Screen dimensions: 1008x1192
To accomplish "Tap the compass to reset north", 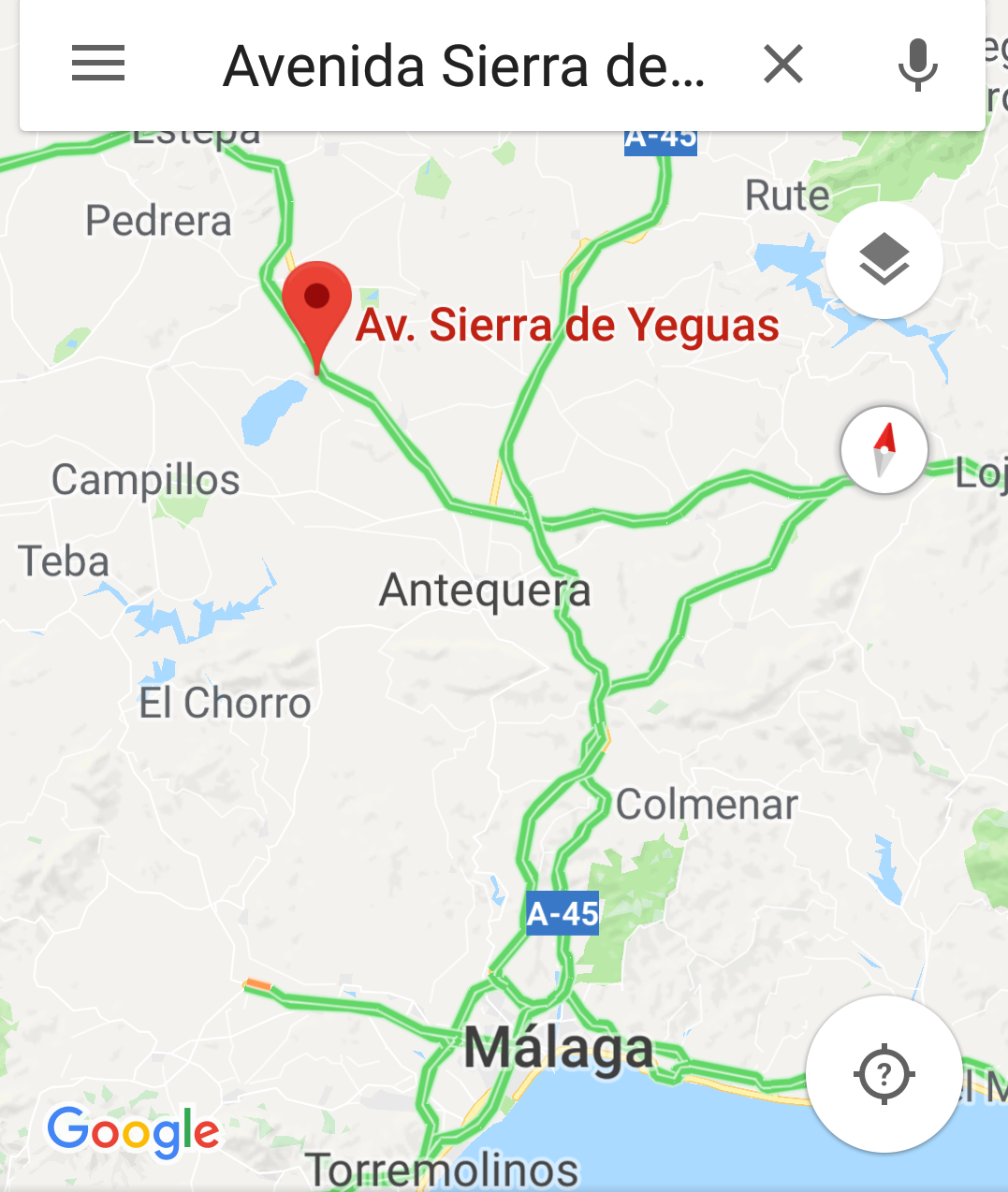I will (x=884, y=450).
